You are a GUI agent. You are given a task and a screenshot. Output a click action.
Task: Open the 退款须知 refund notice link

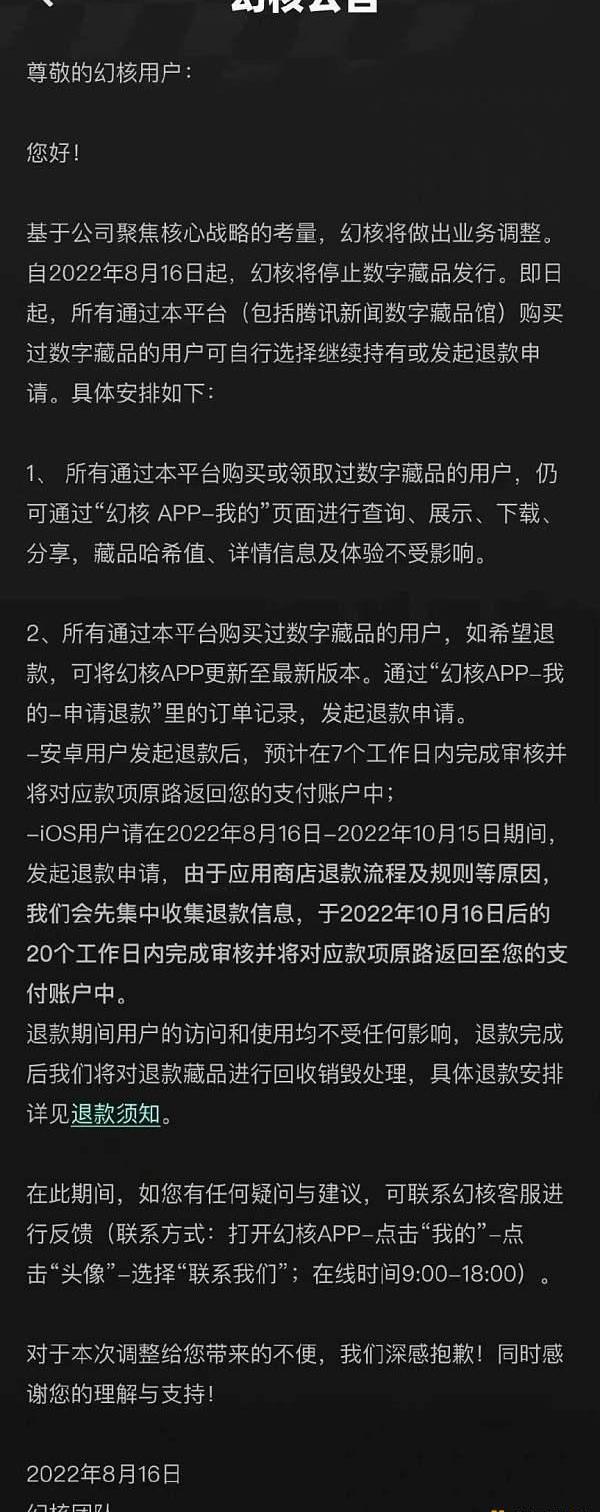[115, 1114]
